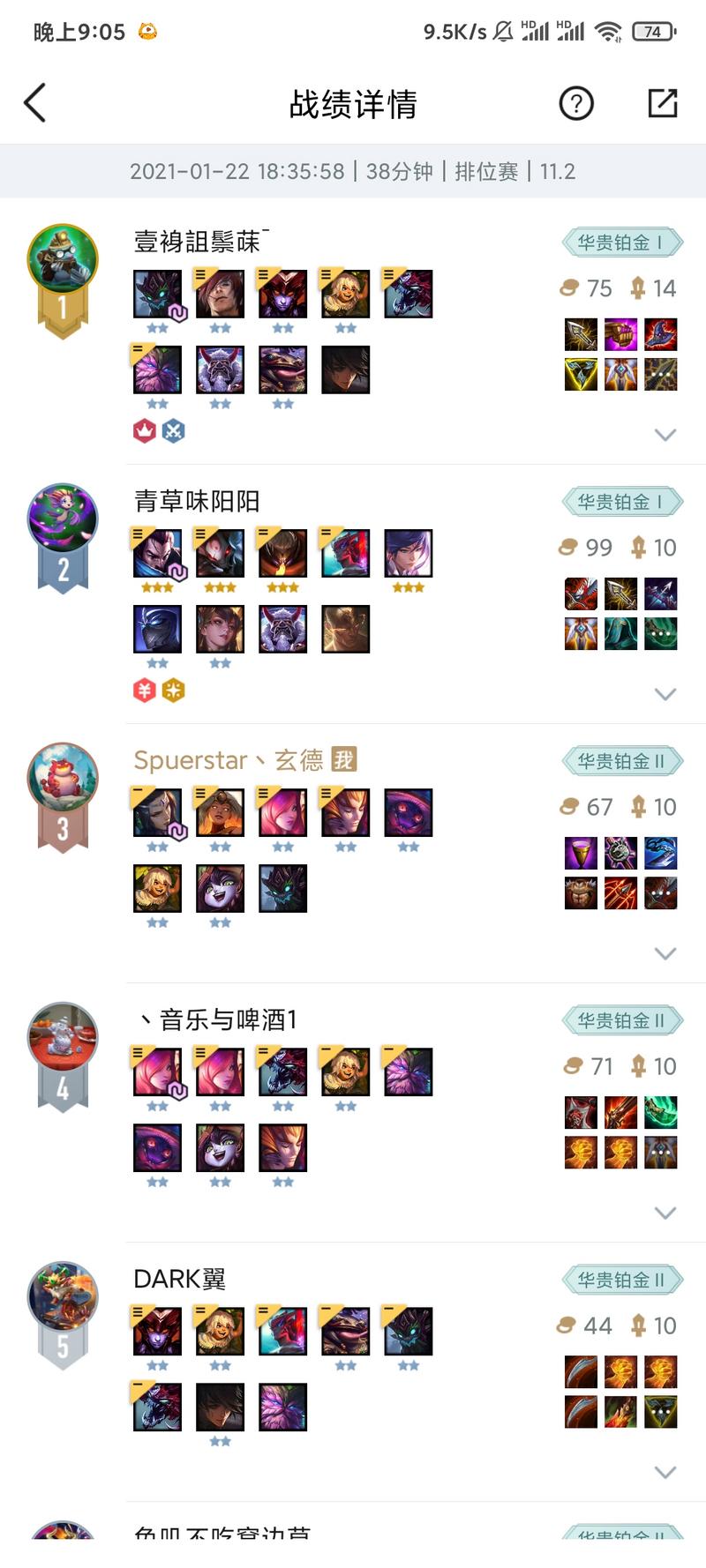Share this match record
The image size is (706, 1568).
(x=662, y=103)
